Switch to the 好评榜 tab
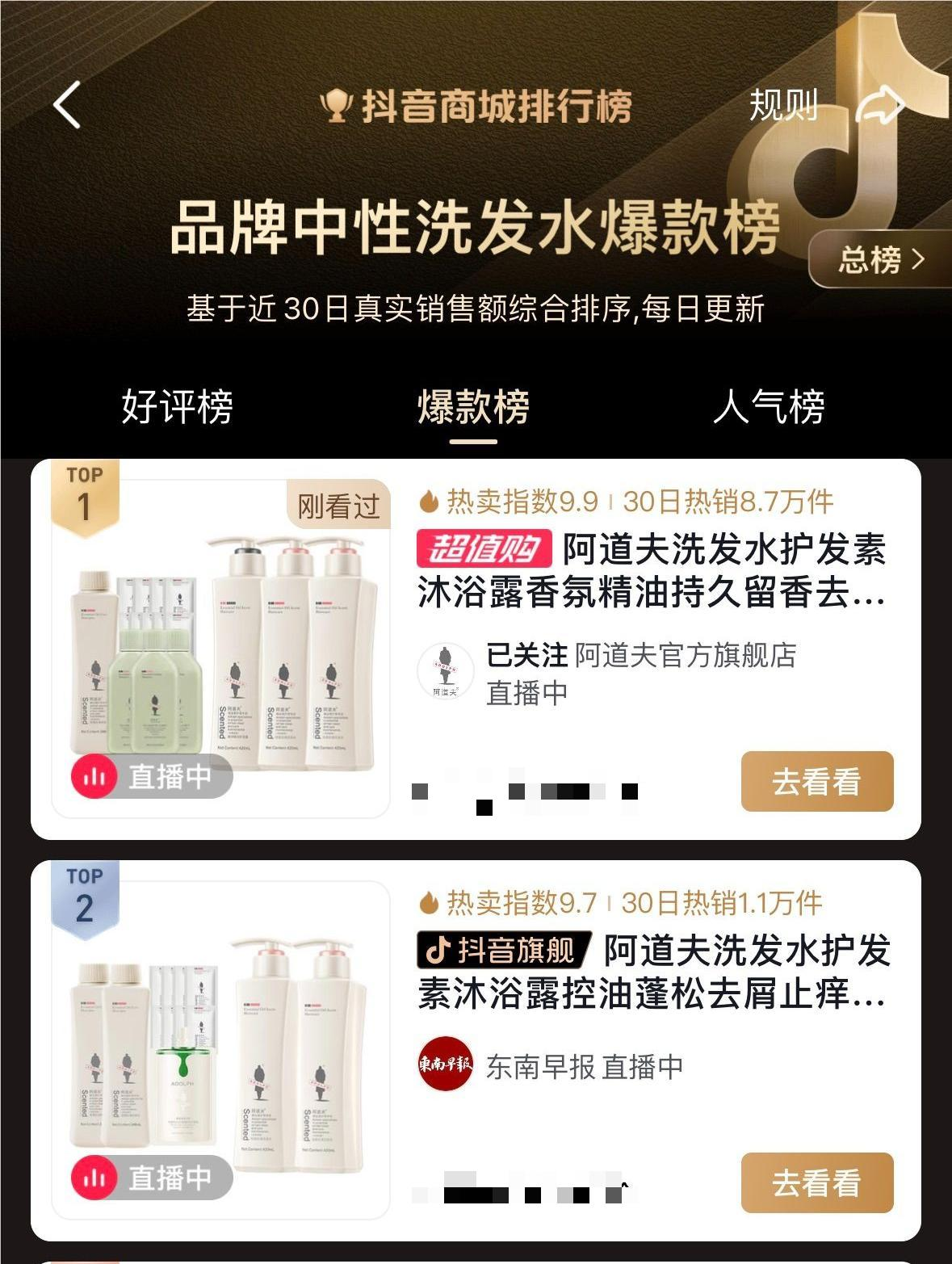 coord(177,405)
